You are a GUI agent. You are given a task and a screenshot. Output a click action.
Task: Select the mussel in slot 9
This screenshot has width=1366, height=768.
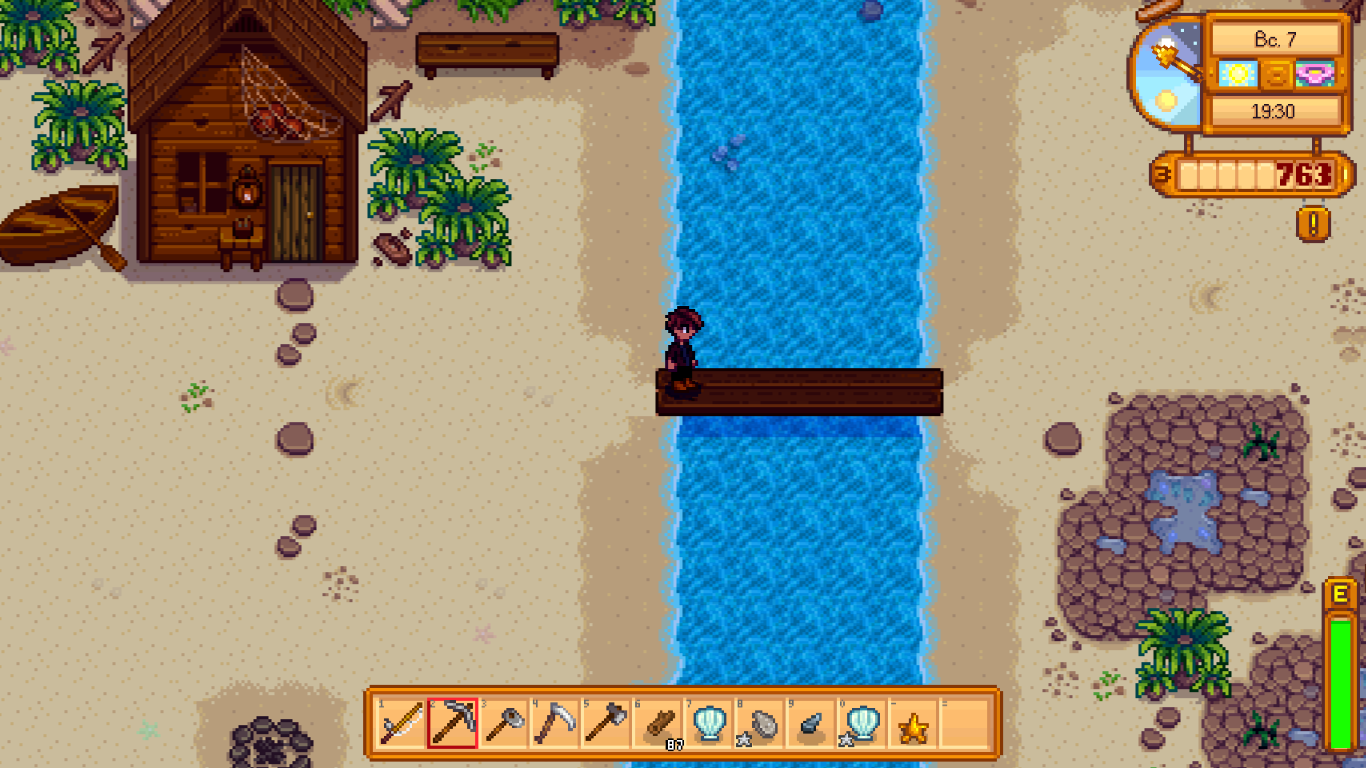(811, 723)
